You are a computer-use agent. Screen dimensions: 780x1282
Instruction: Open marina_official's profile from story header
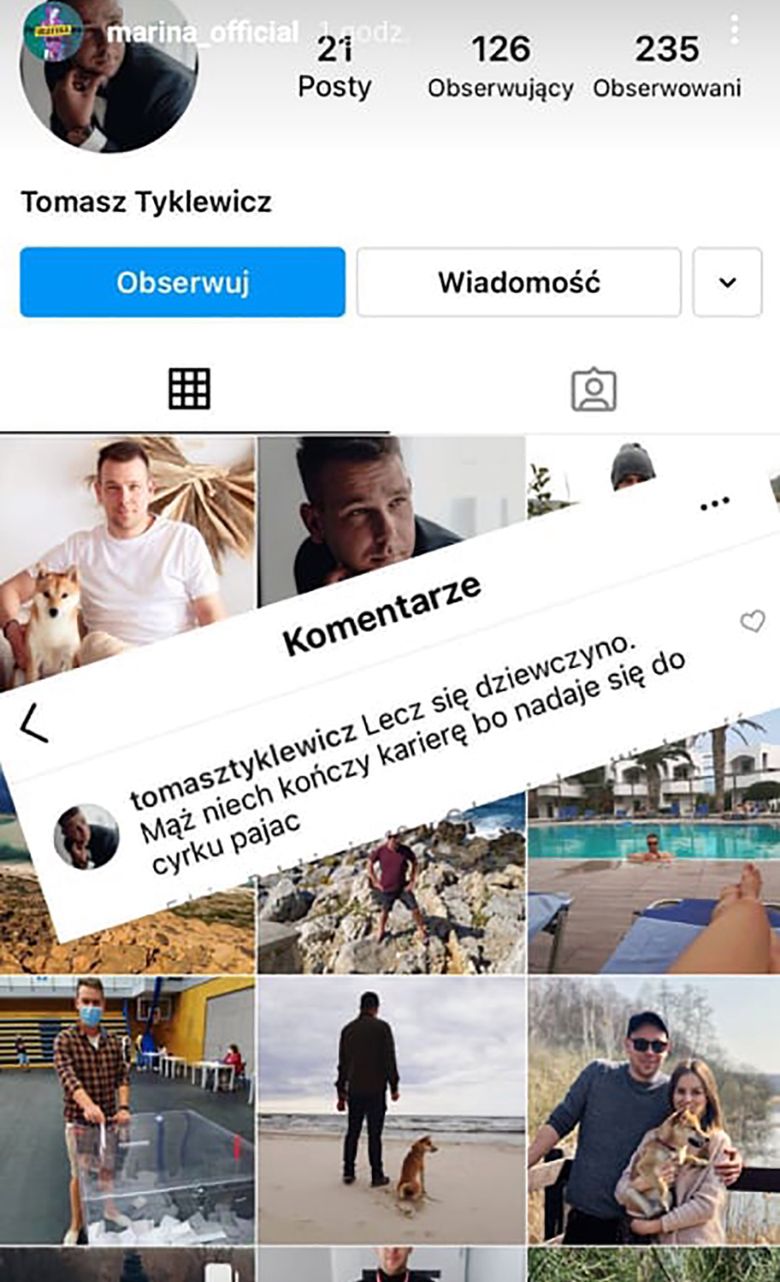point(201,32)
